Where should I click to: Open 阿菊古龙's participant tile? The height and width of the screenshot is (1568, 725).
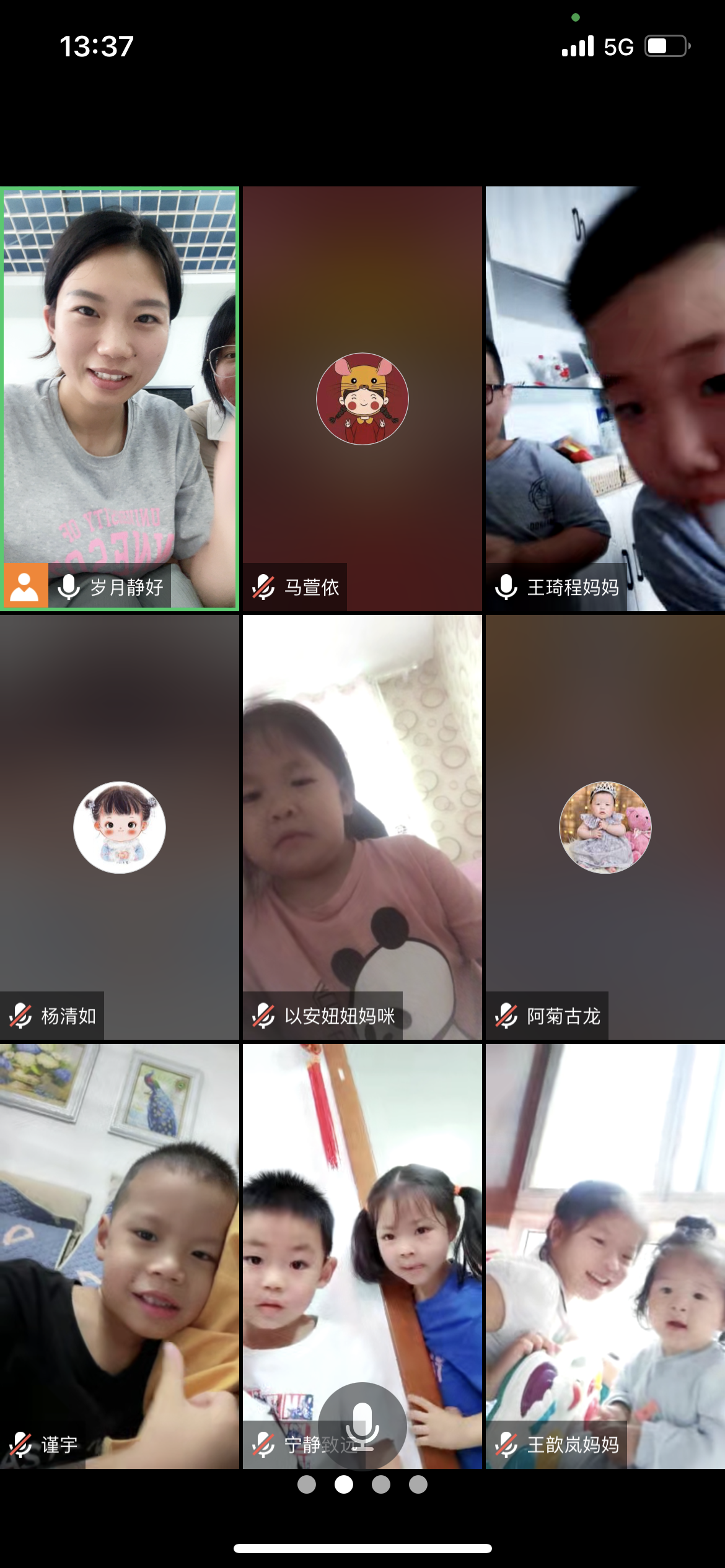click(605, 827)
